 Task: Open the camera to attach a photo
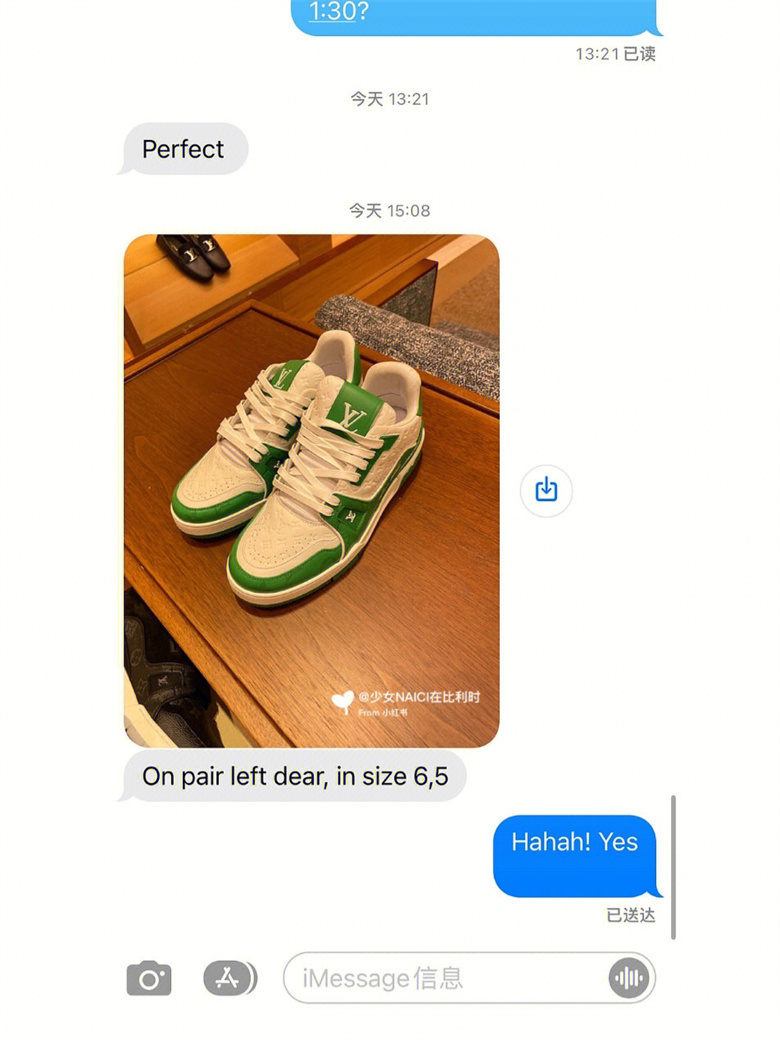(149, 978)
